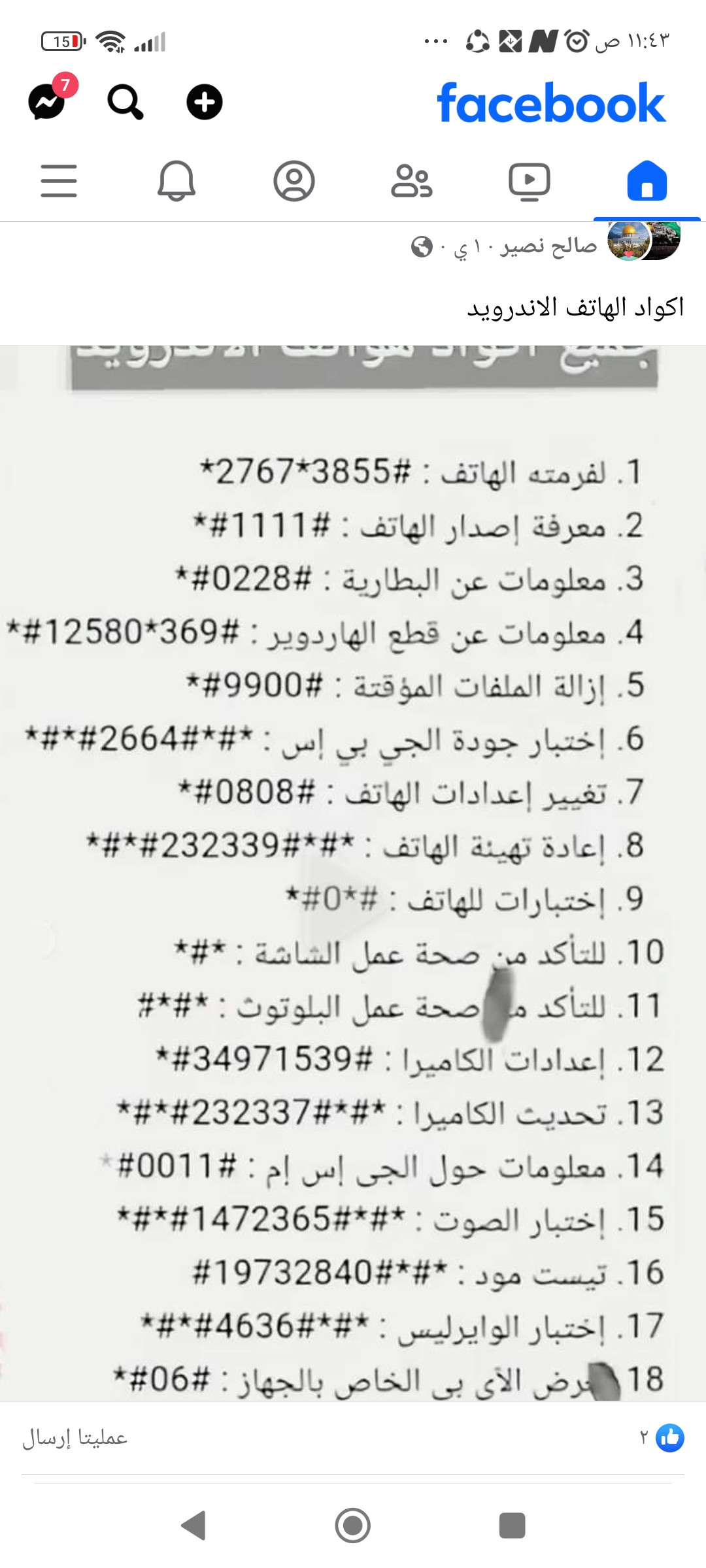Open the Friends tab
The image size is (706, 1568).
(x=411, y=181)
